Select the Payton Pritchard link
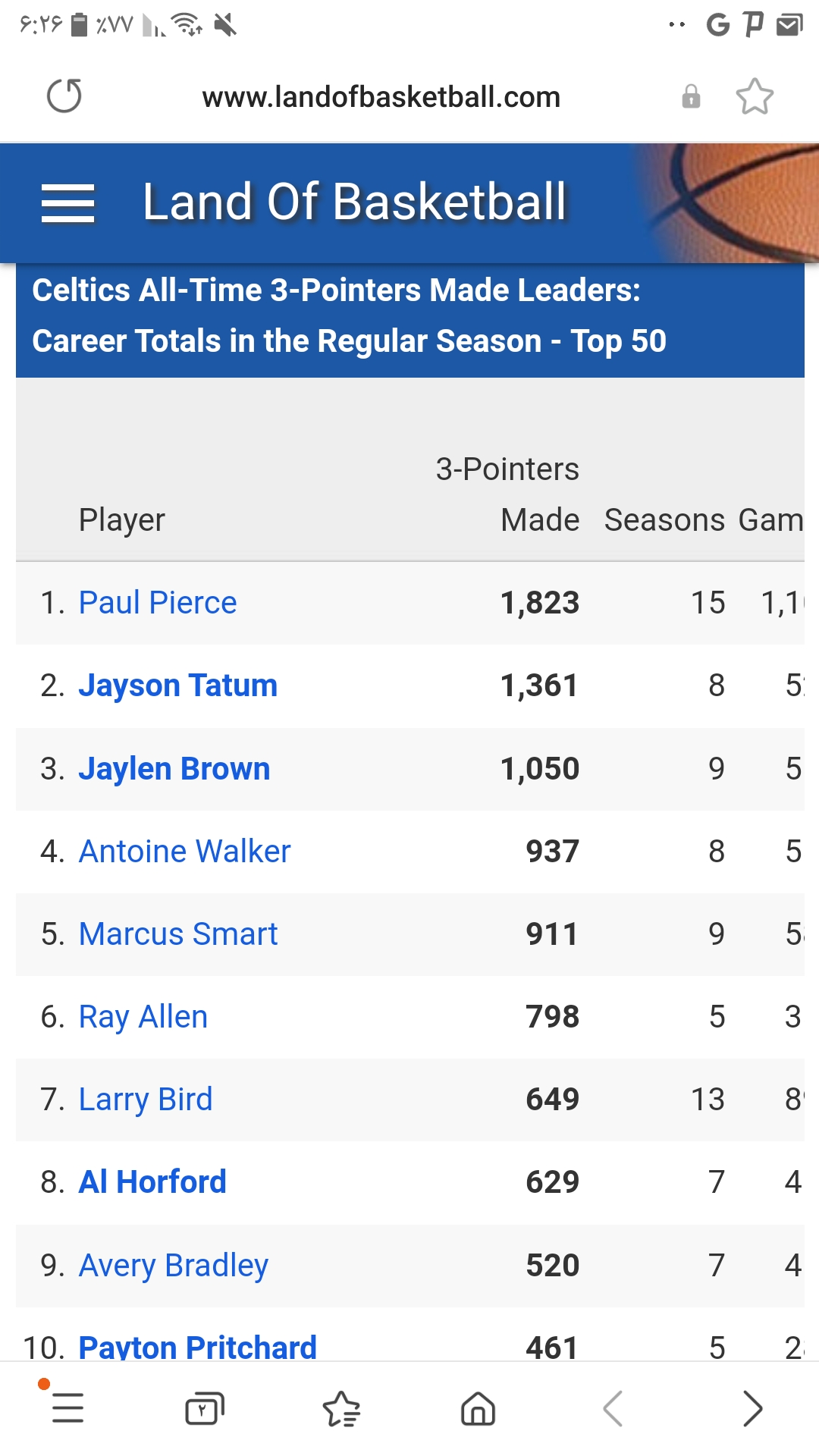 198,1347
